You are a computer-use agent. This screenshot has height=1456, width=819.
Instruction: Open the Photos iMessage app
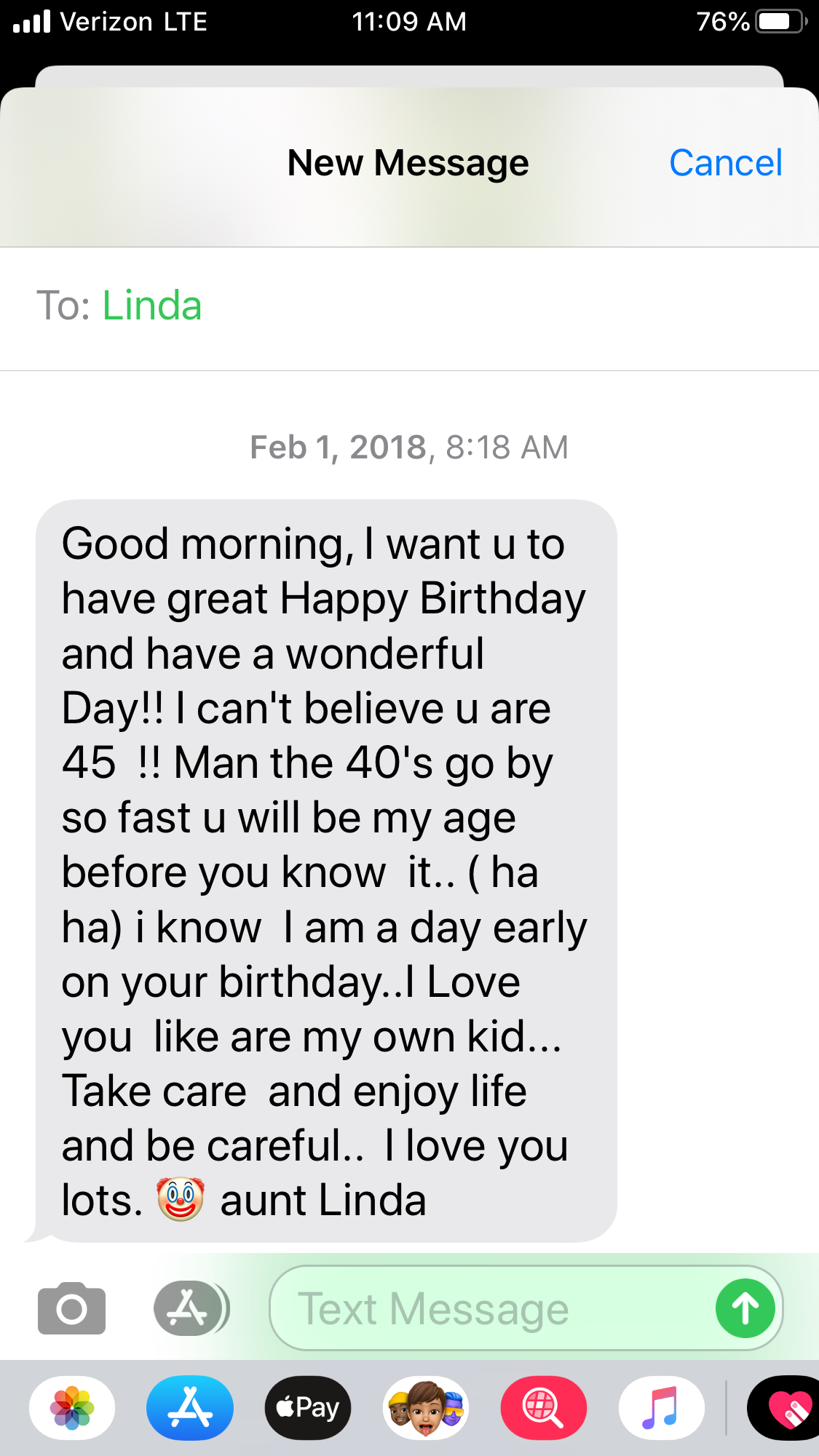[72, 1408]
